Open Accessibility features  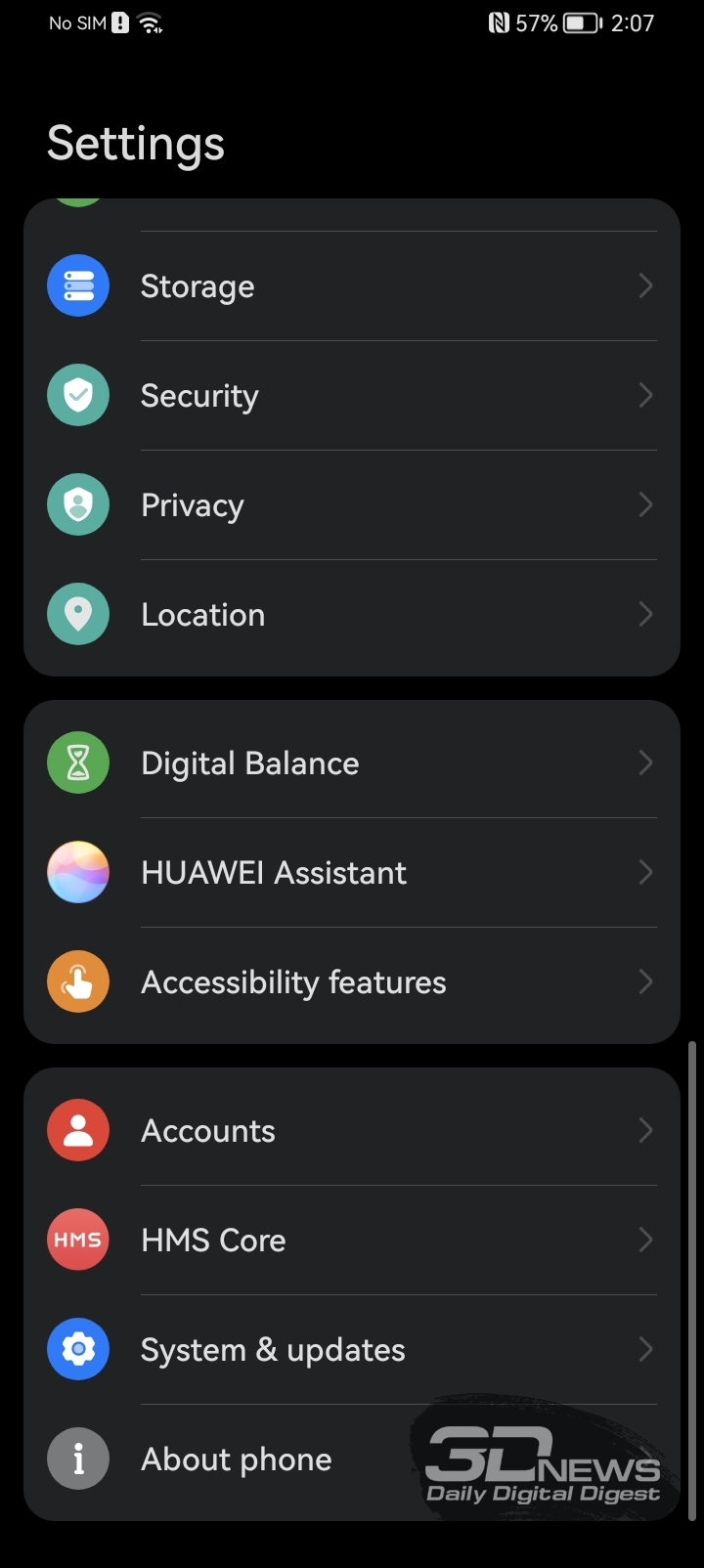point(352,982)
